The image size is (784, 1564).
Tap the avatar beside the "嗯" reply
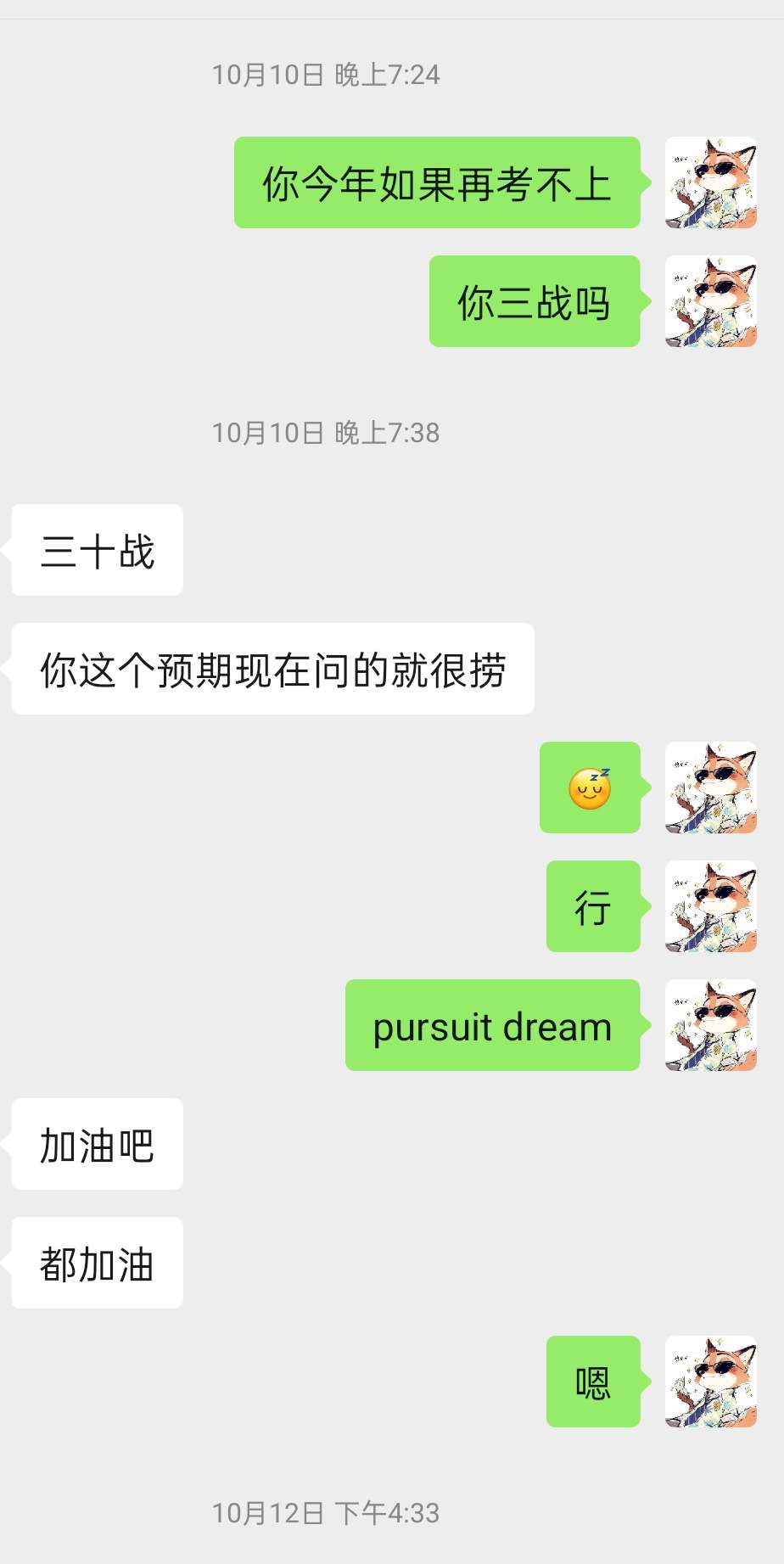click(x=710, y=1382)
